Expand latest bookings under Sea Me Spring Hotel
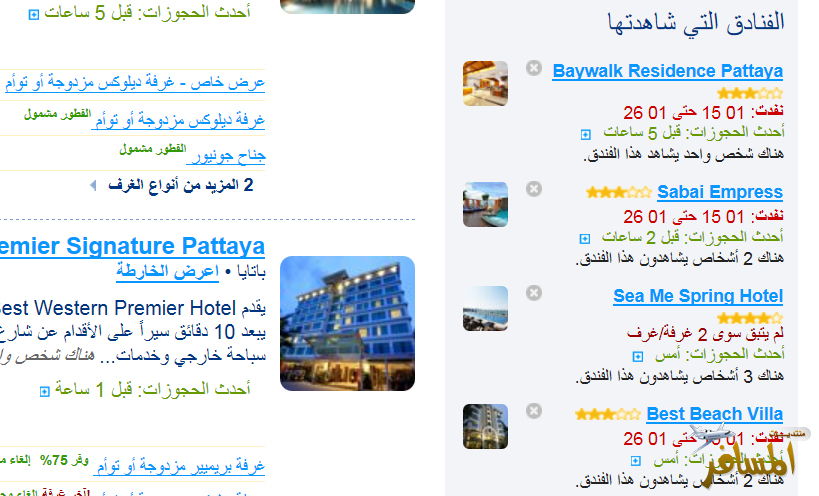 [638, 356]
